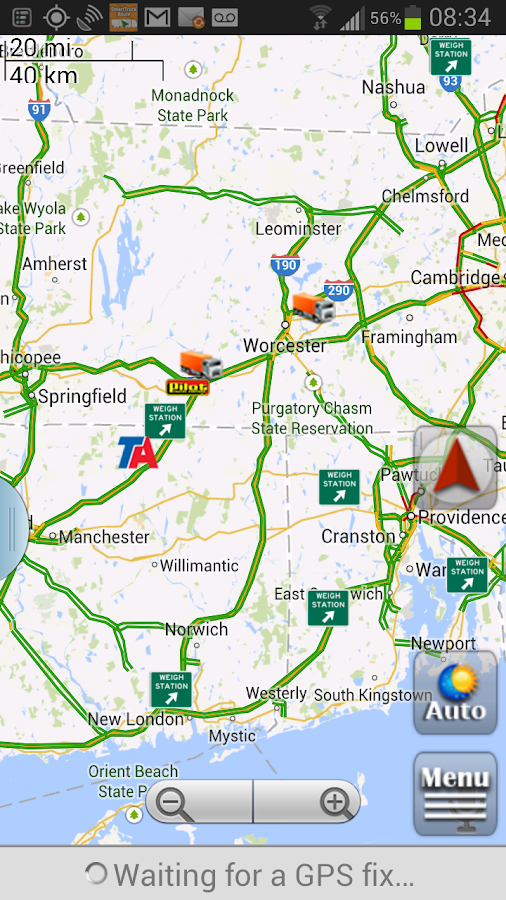
Task: Tap the red compass arrow button
Action: click(x=455, y=468)
